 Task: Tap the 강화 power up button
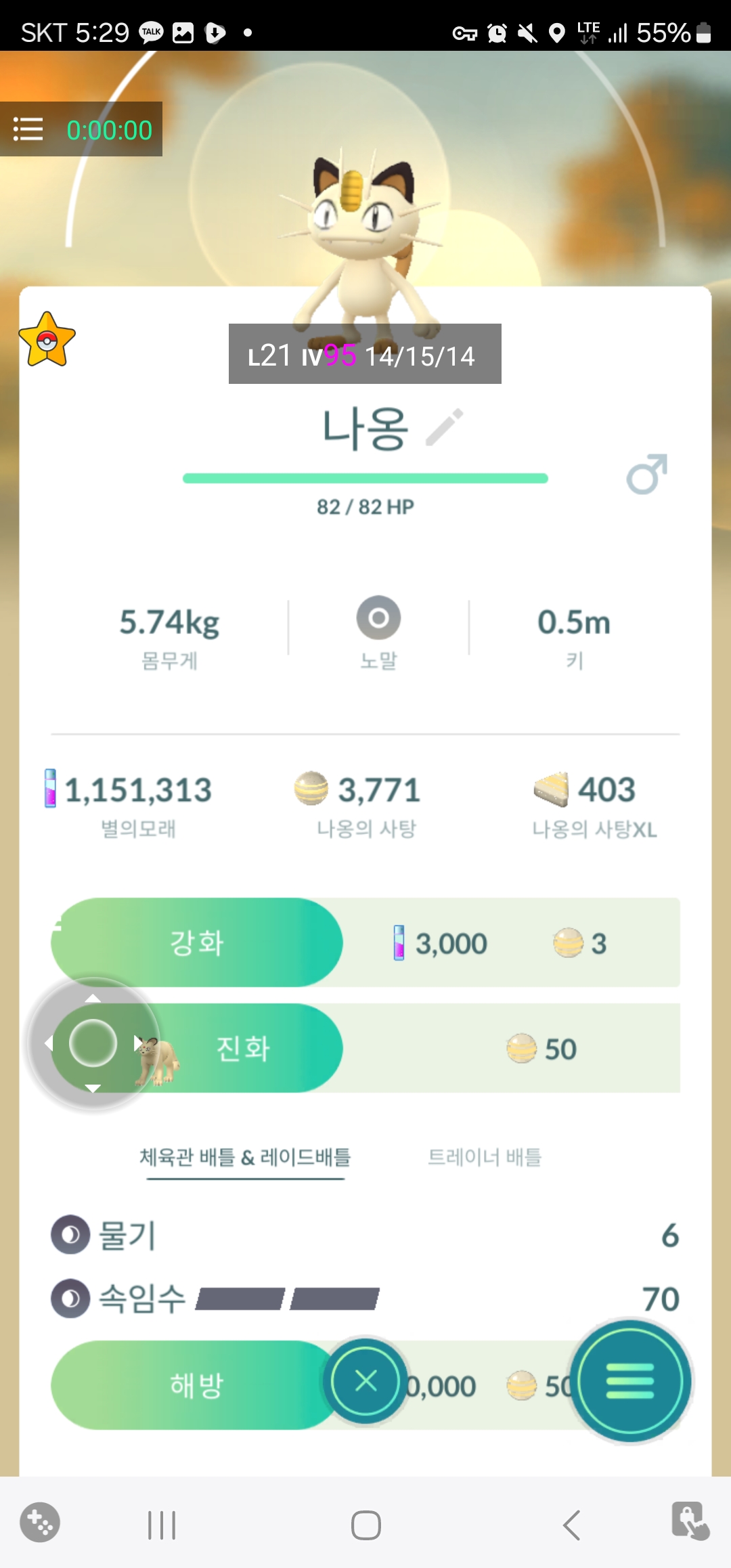(x=197, y=942)
